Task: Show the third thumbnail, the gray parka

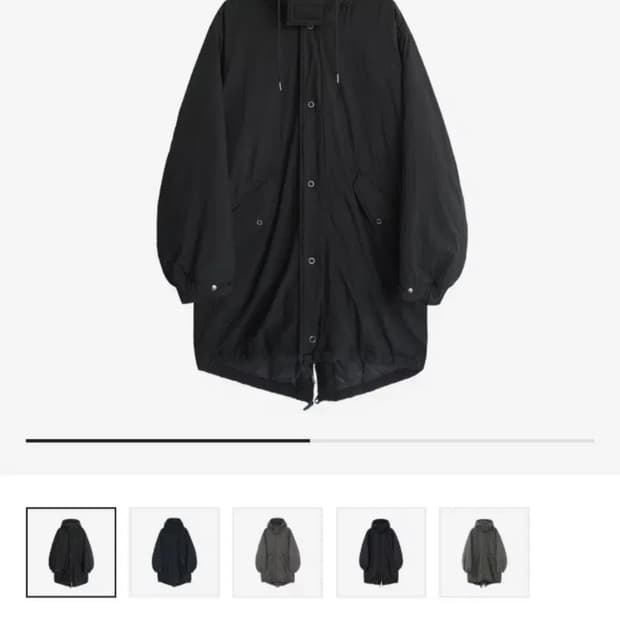Action: click(278, 552)
